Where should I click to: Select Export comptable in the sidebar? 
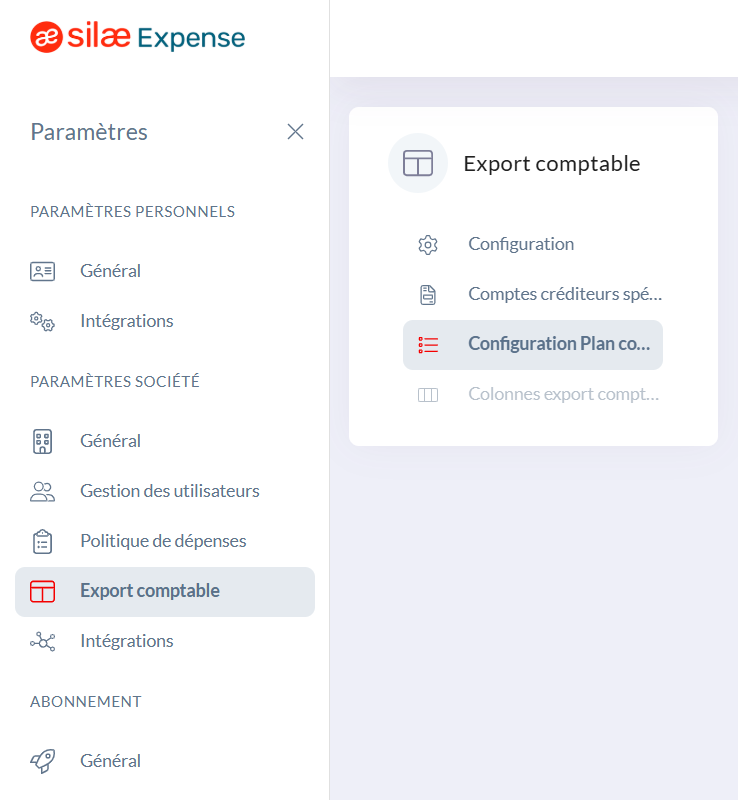point(150,591)
